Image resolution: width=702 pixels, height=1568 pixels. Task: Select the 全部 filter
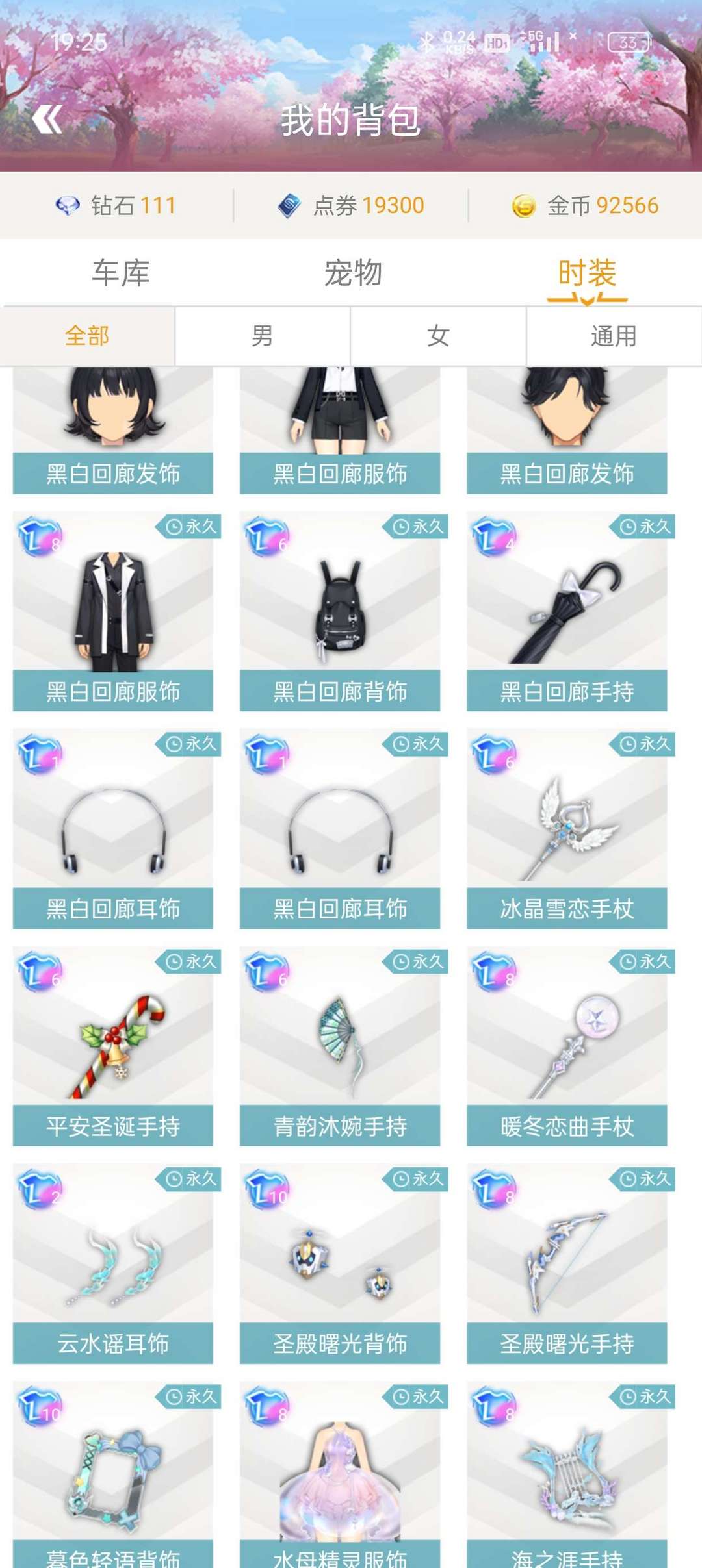pos(87,336)
